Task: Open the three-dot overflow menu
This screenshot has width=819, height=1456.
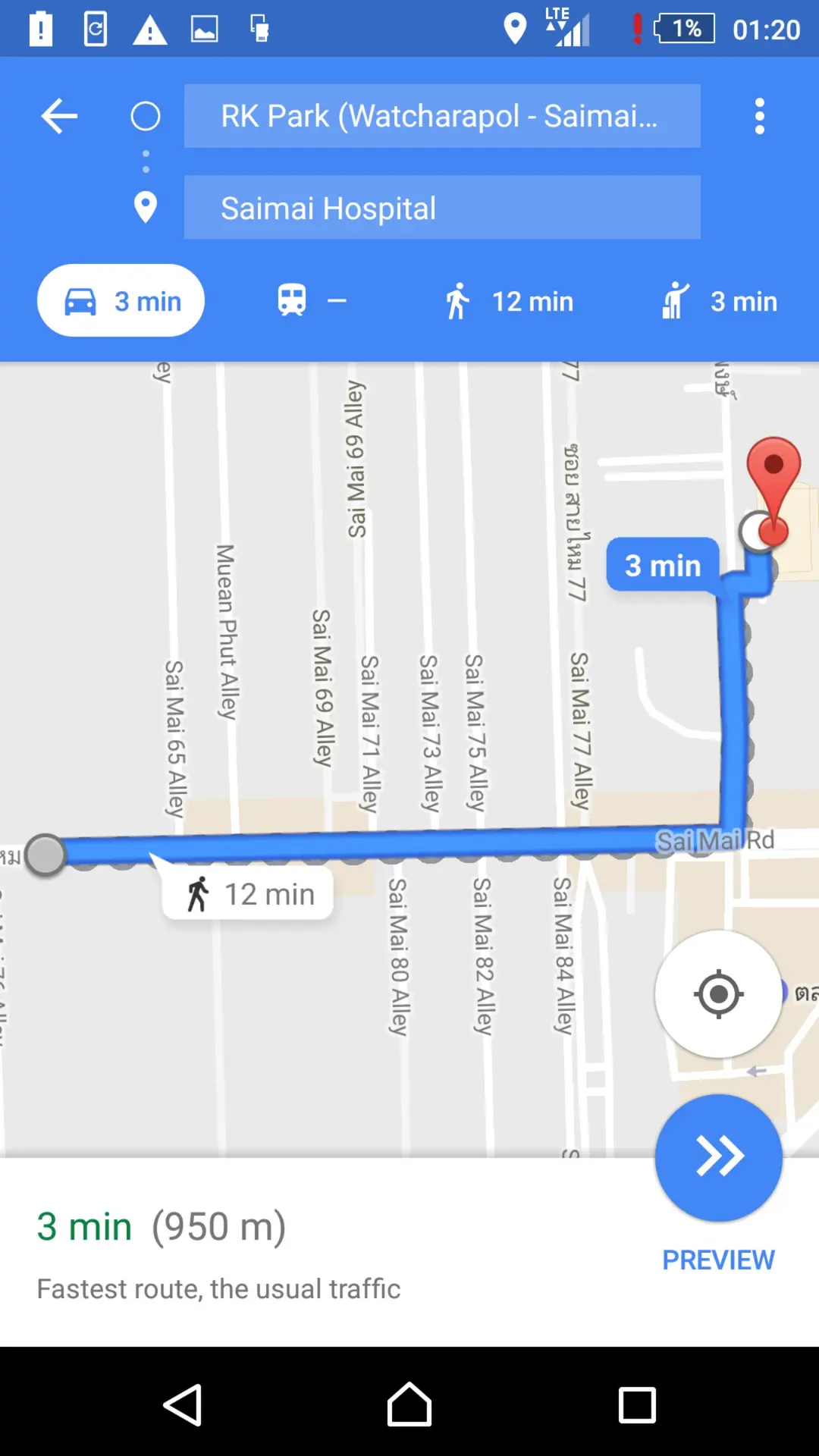Action: coord(759,116)
